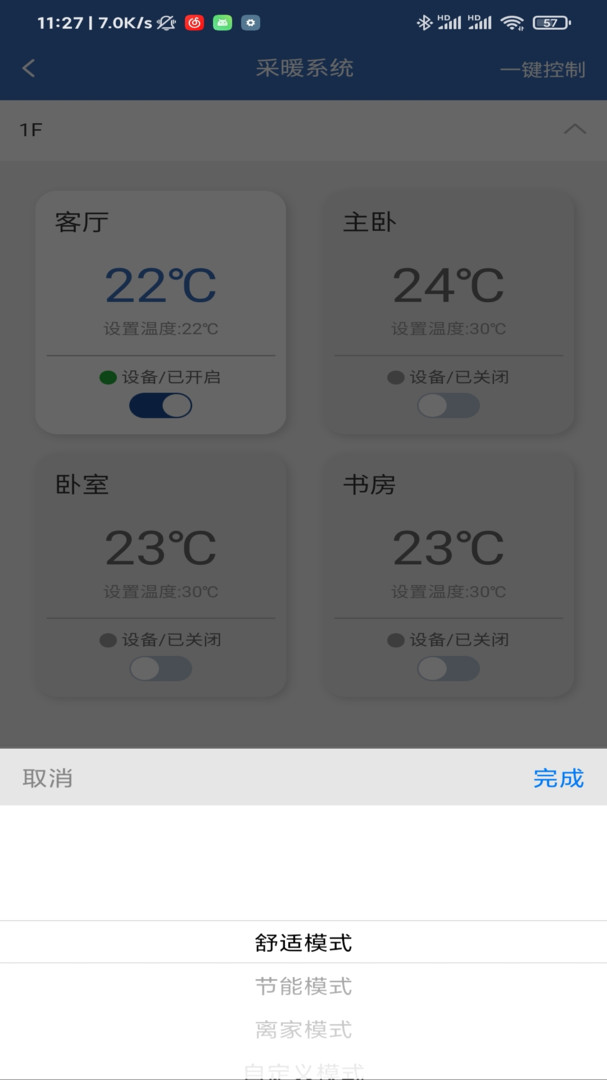Screen dimensions: 607x1080
Task: Turn on the 主卧 heating switch
Action: (x=448, y=405)
